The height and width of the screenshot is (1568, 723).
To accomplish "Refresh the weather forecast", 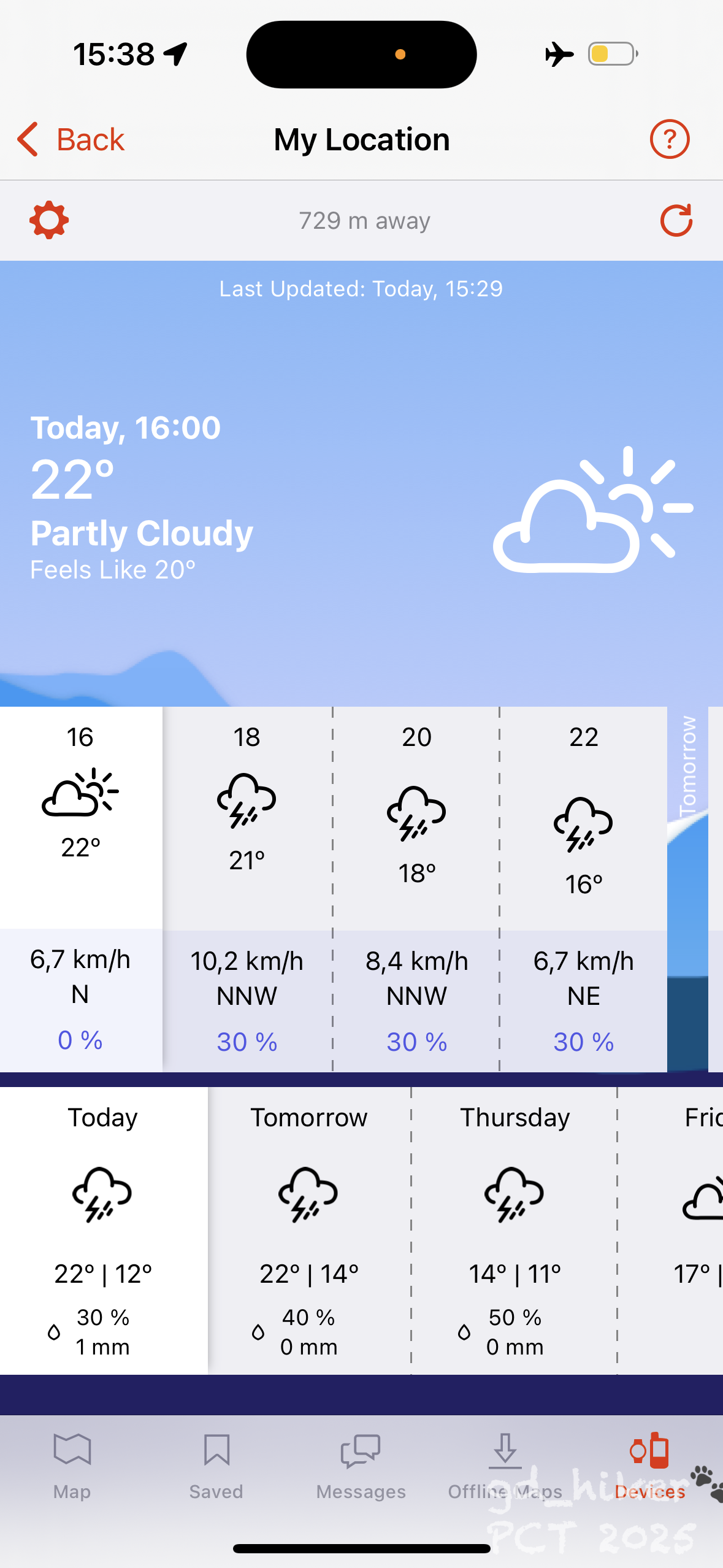I will (676, 220).
